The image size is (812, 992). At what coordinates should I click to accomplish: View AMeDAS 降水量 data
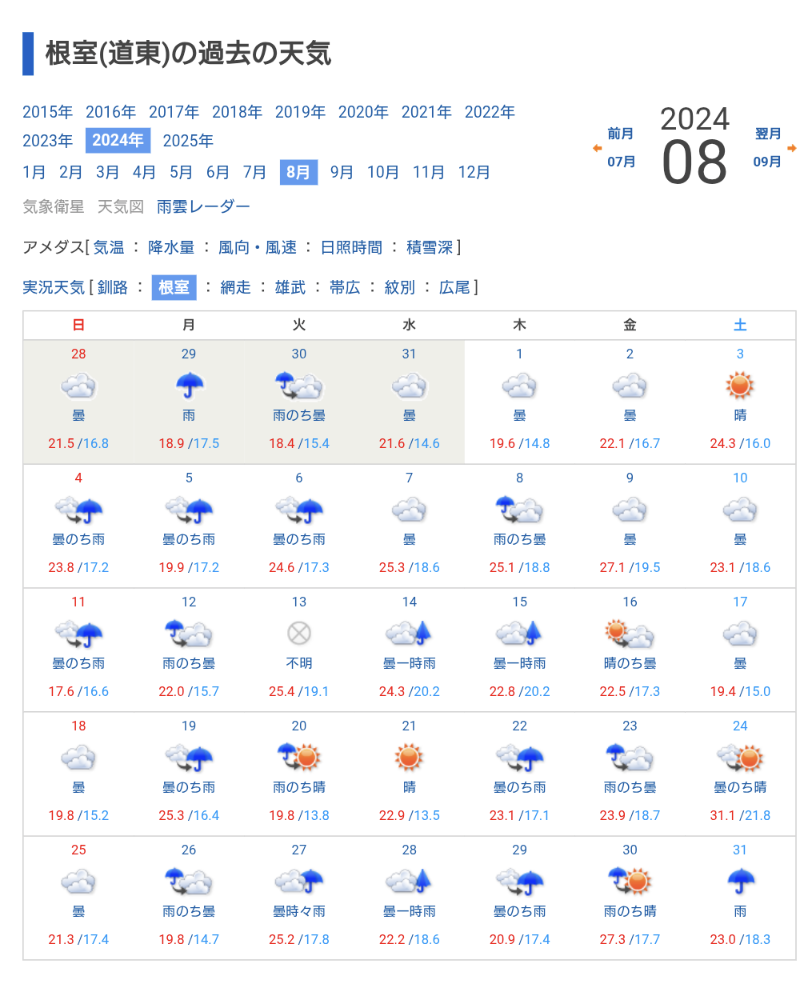coord(169,247)
